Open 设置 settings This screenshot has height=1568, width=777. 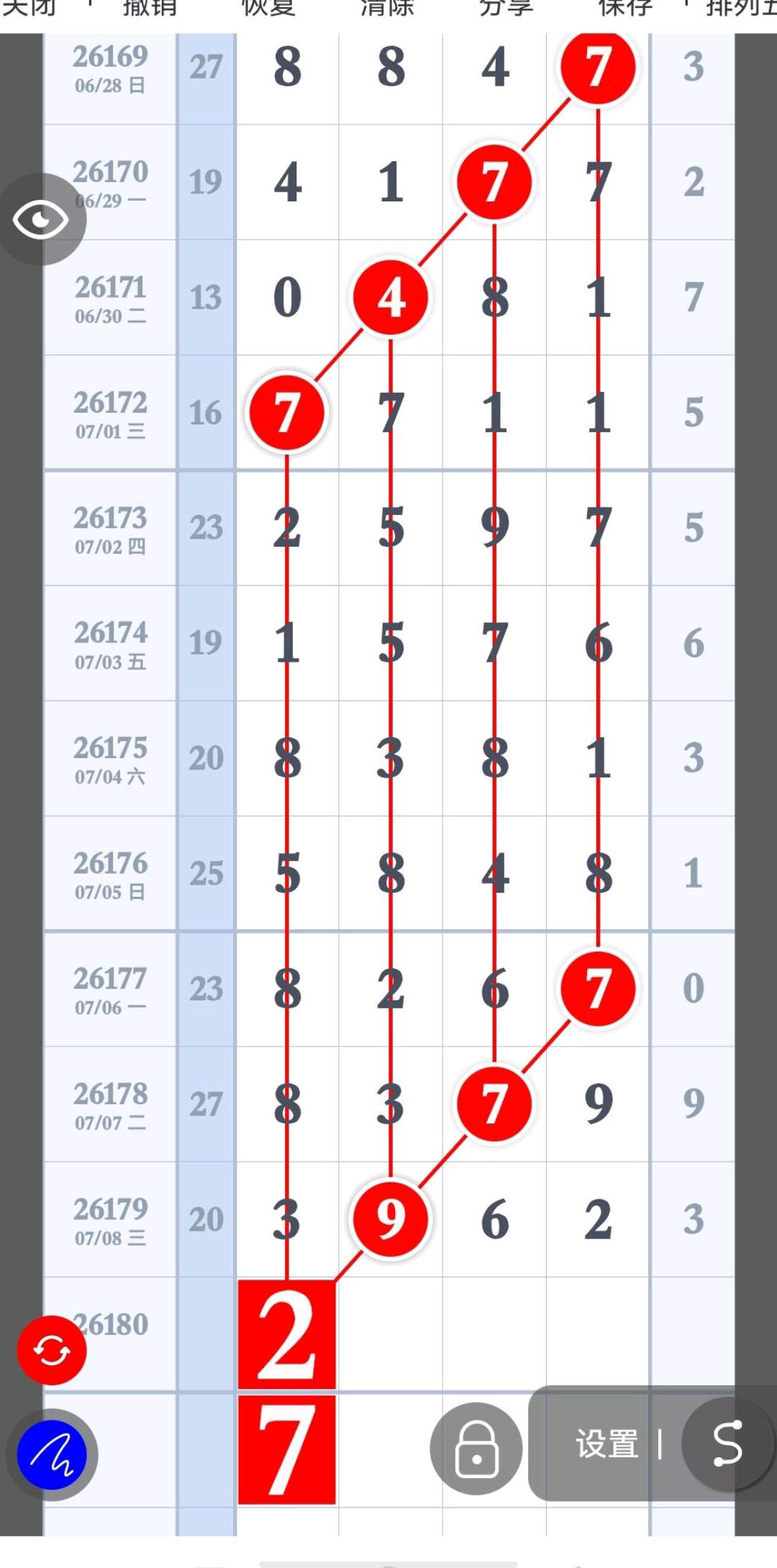click(x=606, y=1444)
